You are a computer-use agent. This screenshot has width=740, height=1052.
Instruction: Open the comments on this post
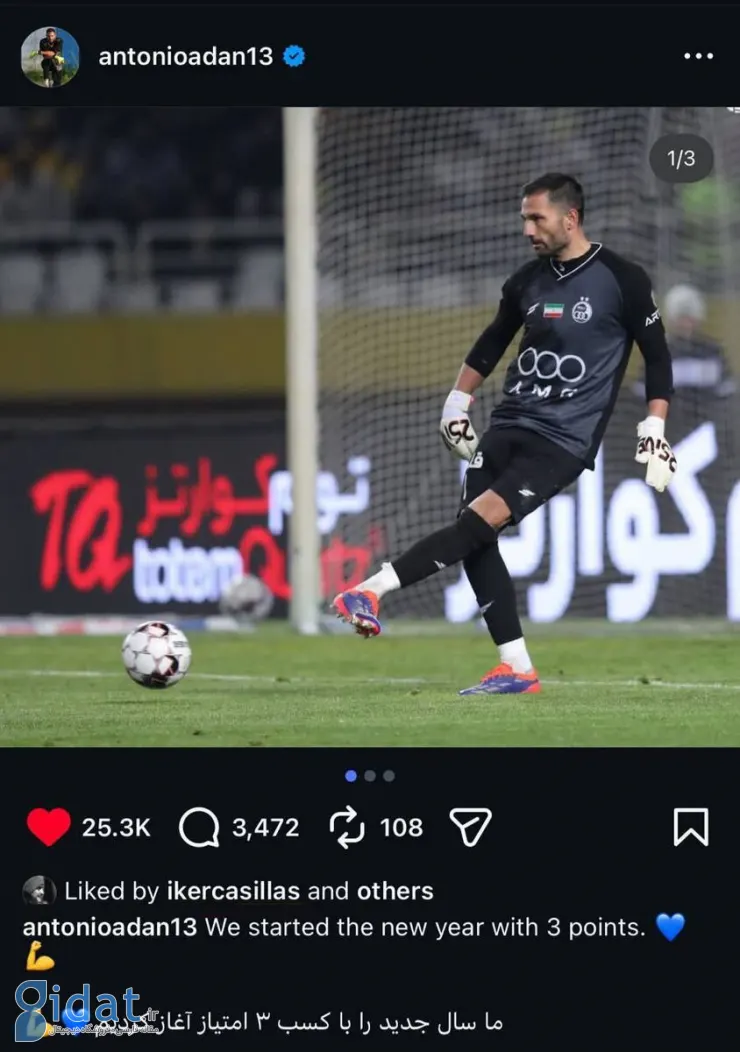pyautogui.click(x=199, y=827)
